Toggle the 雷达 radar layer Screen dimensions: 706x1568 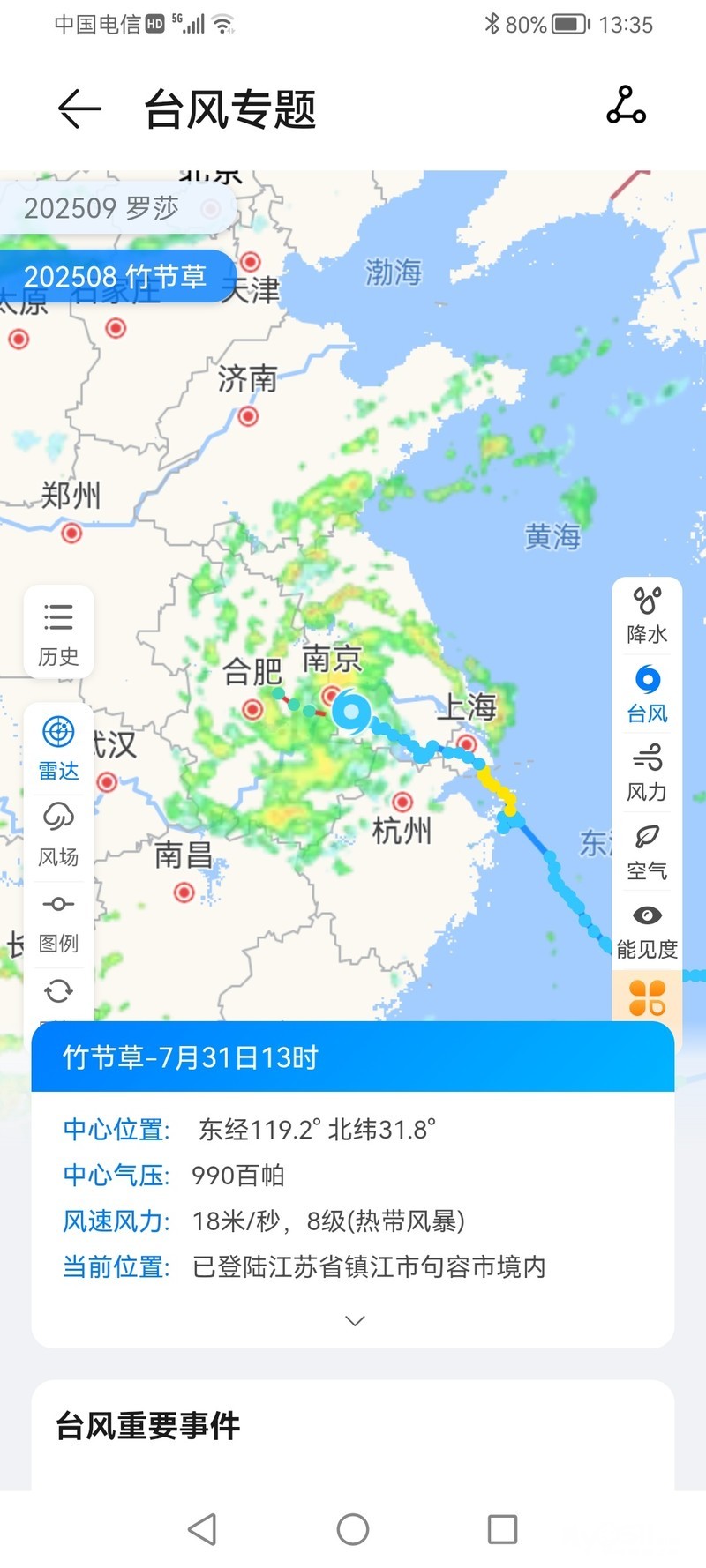[x=58, y=748]
